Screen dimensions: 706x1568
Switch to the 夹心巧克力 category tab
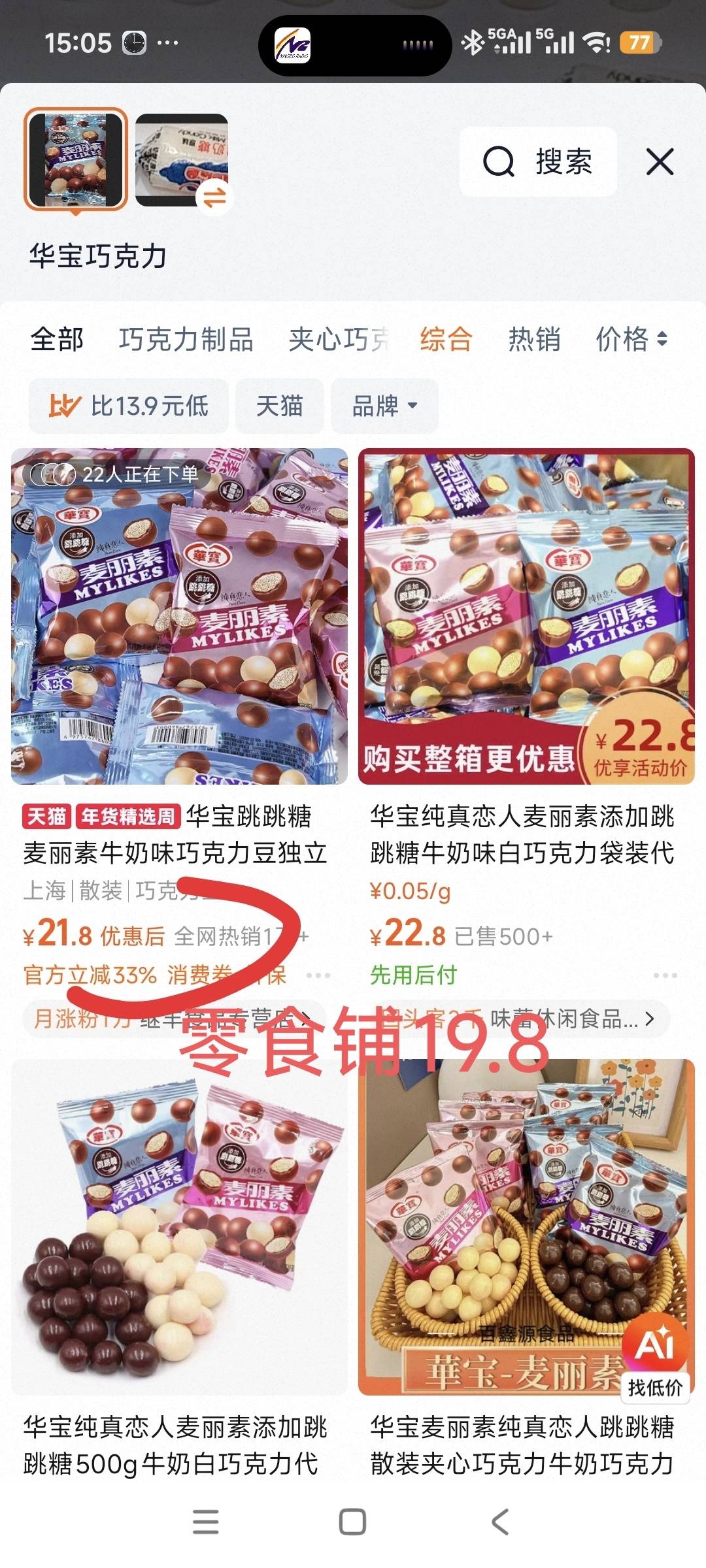pos(339,339)
